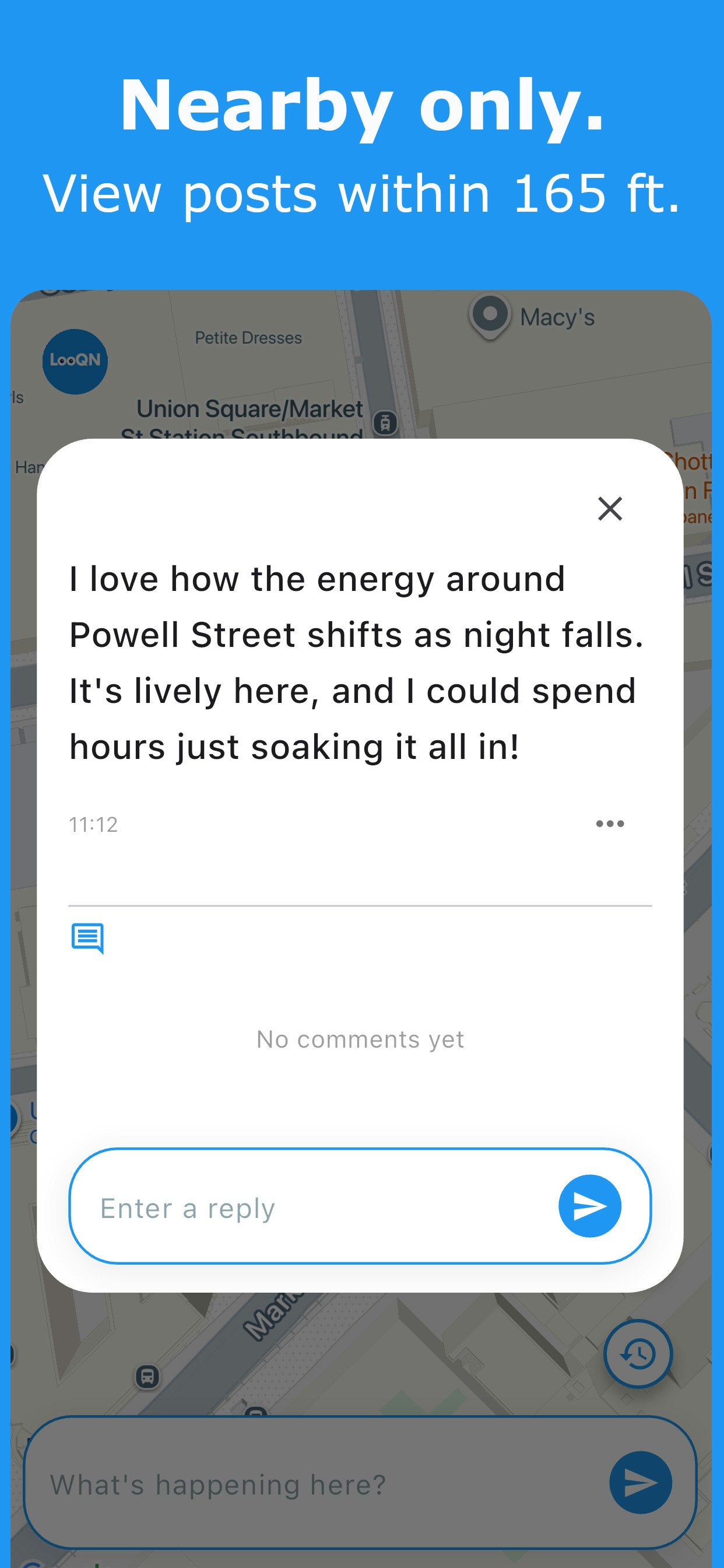Screen dimensions: 724x1568
Task: Dismiss the post with the X button
Action: click(x=610, y=509)
